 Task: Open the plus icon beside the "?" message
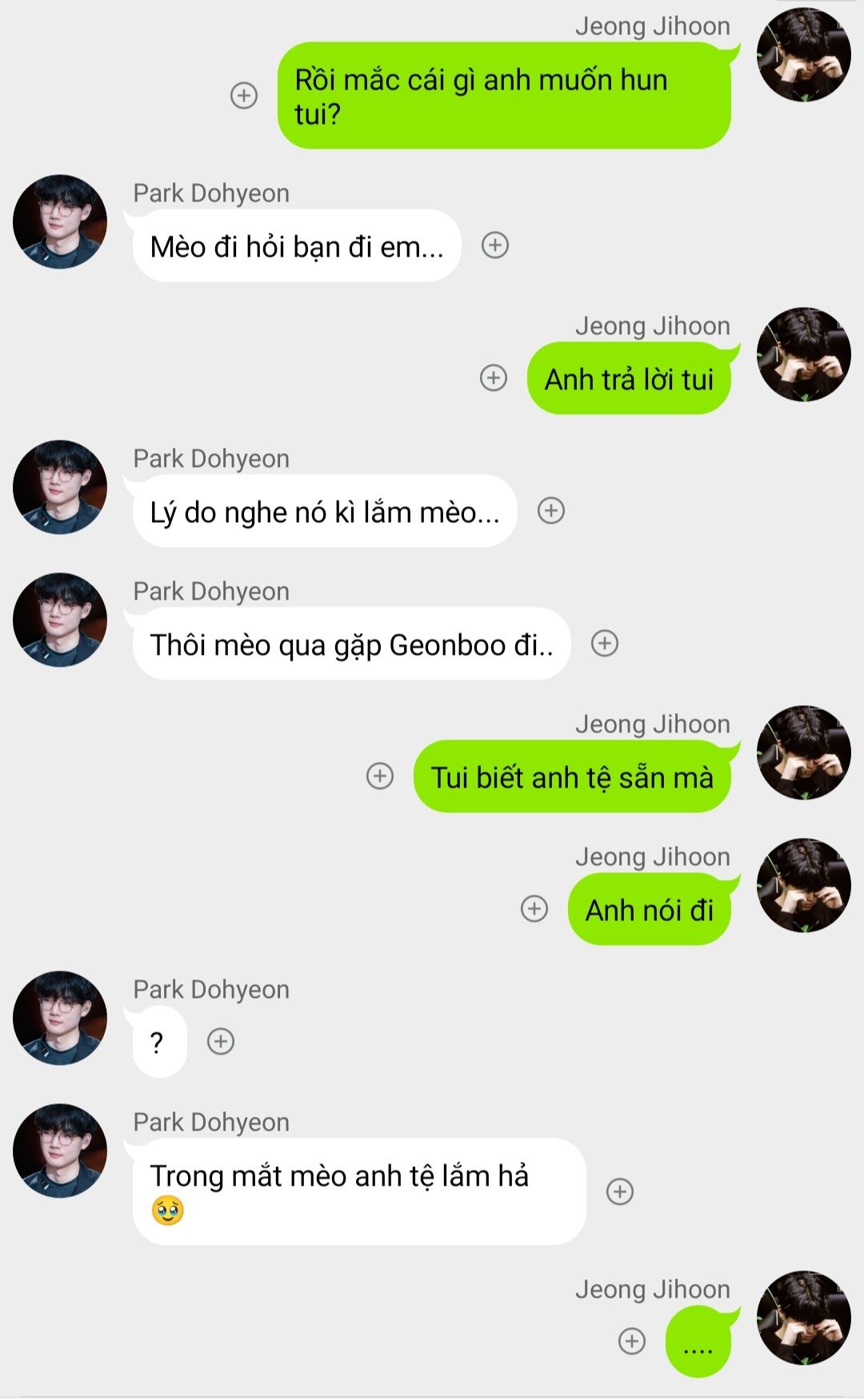pyautogui.click(x=221, y=1041)
